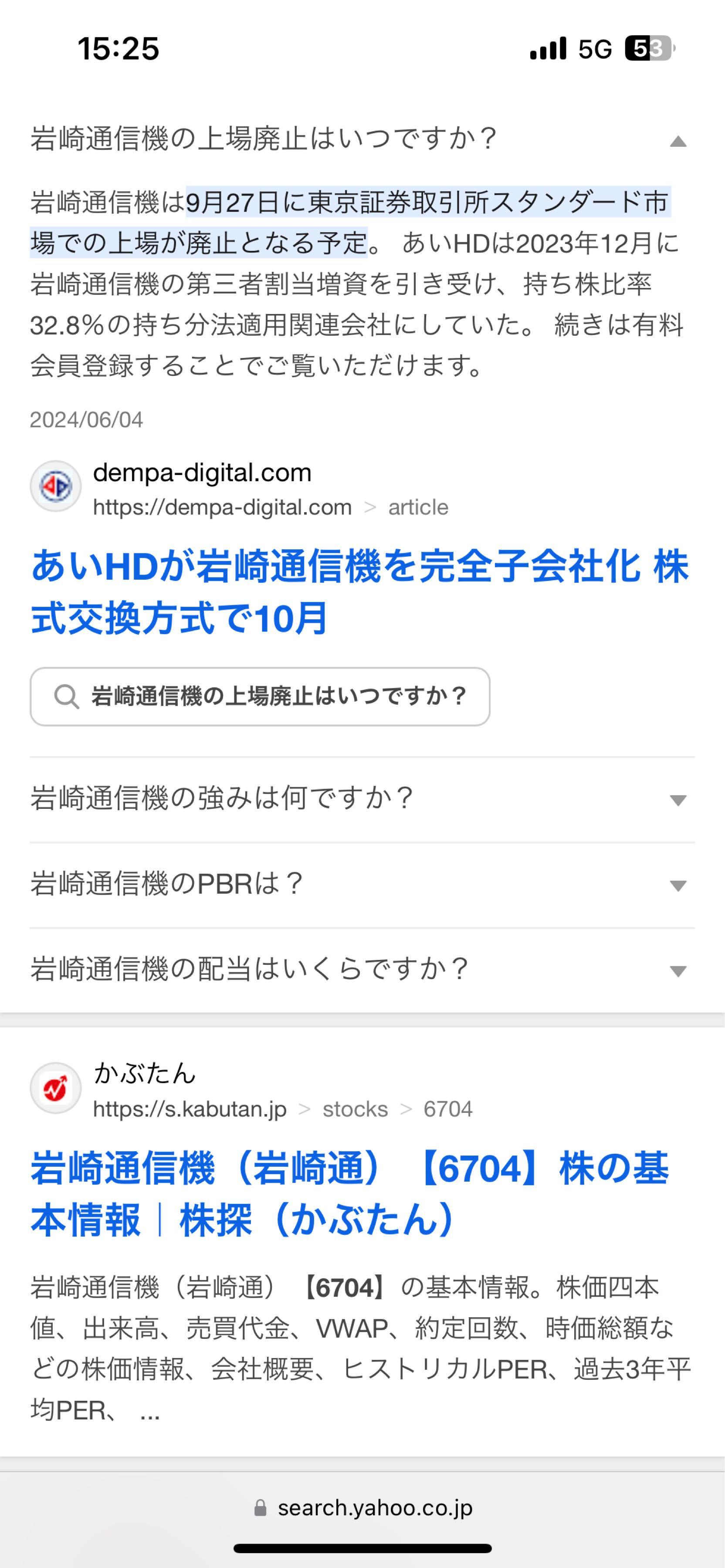Select the かぶたん site favicon
The width and height of the screenshot is (725, 1568).
[x=55, y=1088]
